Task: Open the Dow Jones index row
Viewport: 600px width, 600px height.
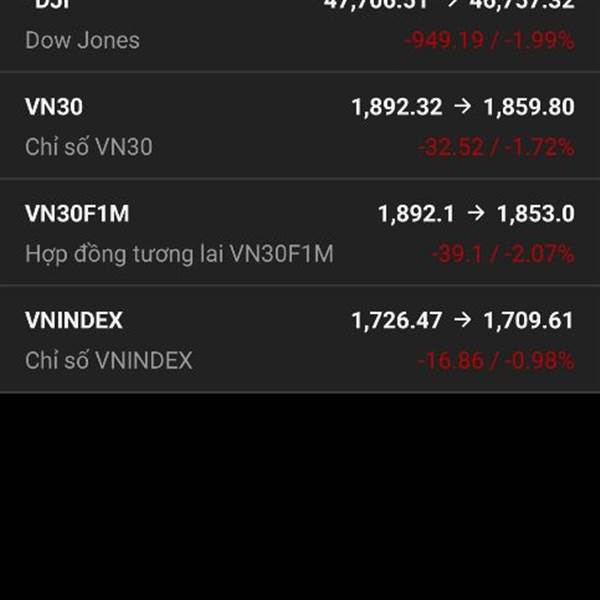Action: (x=300, y=30)
